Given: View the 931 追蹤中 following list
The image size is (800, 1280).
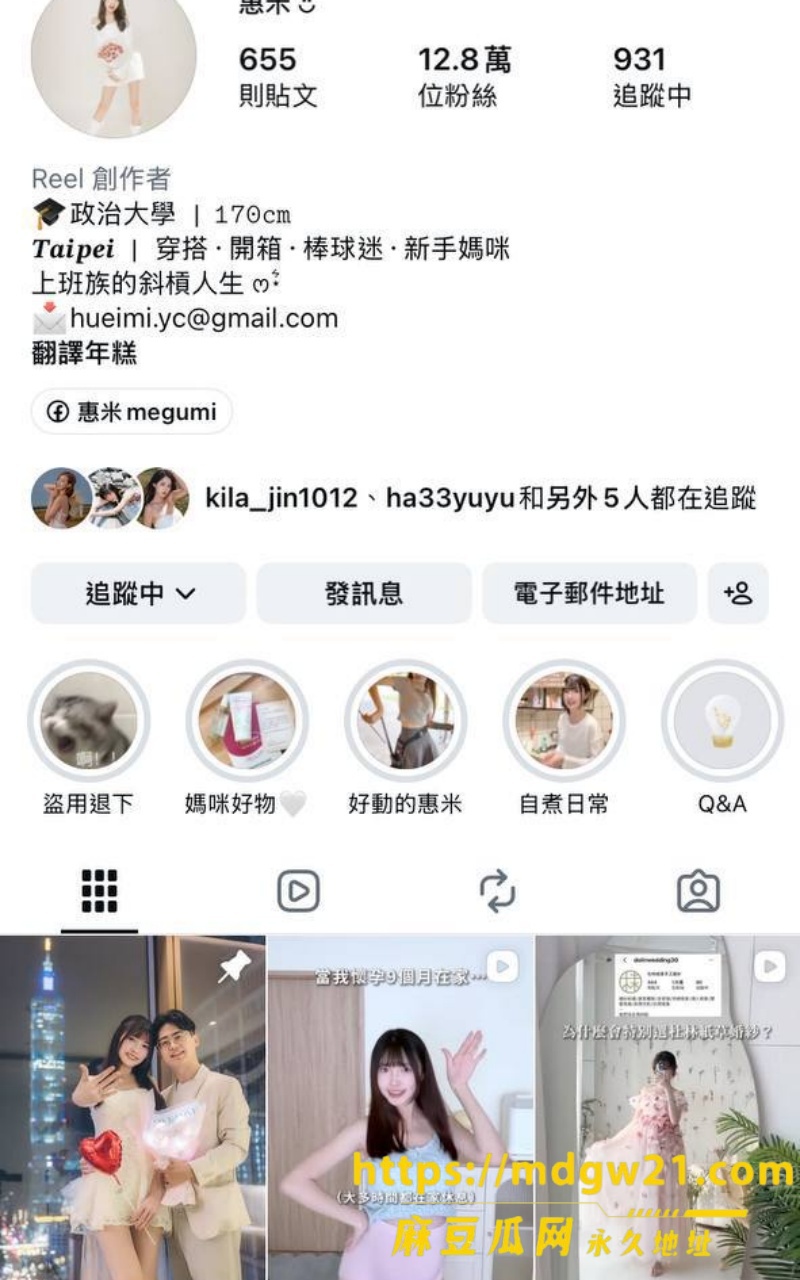Looking at the screenshot, I should 652,76.
